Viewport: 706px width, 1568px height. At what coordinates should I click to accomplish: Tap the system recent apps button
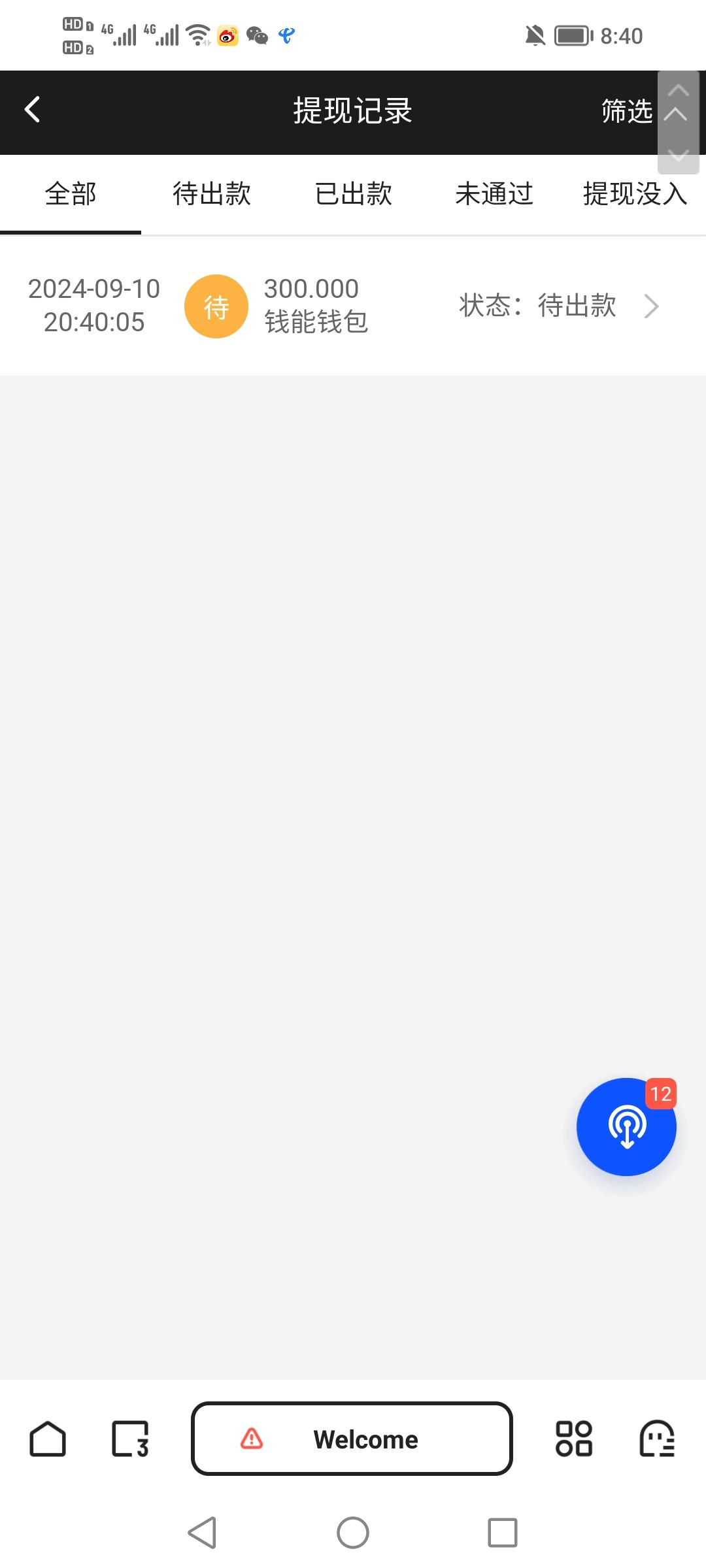click(x=503, y=1532)
